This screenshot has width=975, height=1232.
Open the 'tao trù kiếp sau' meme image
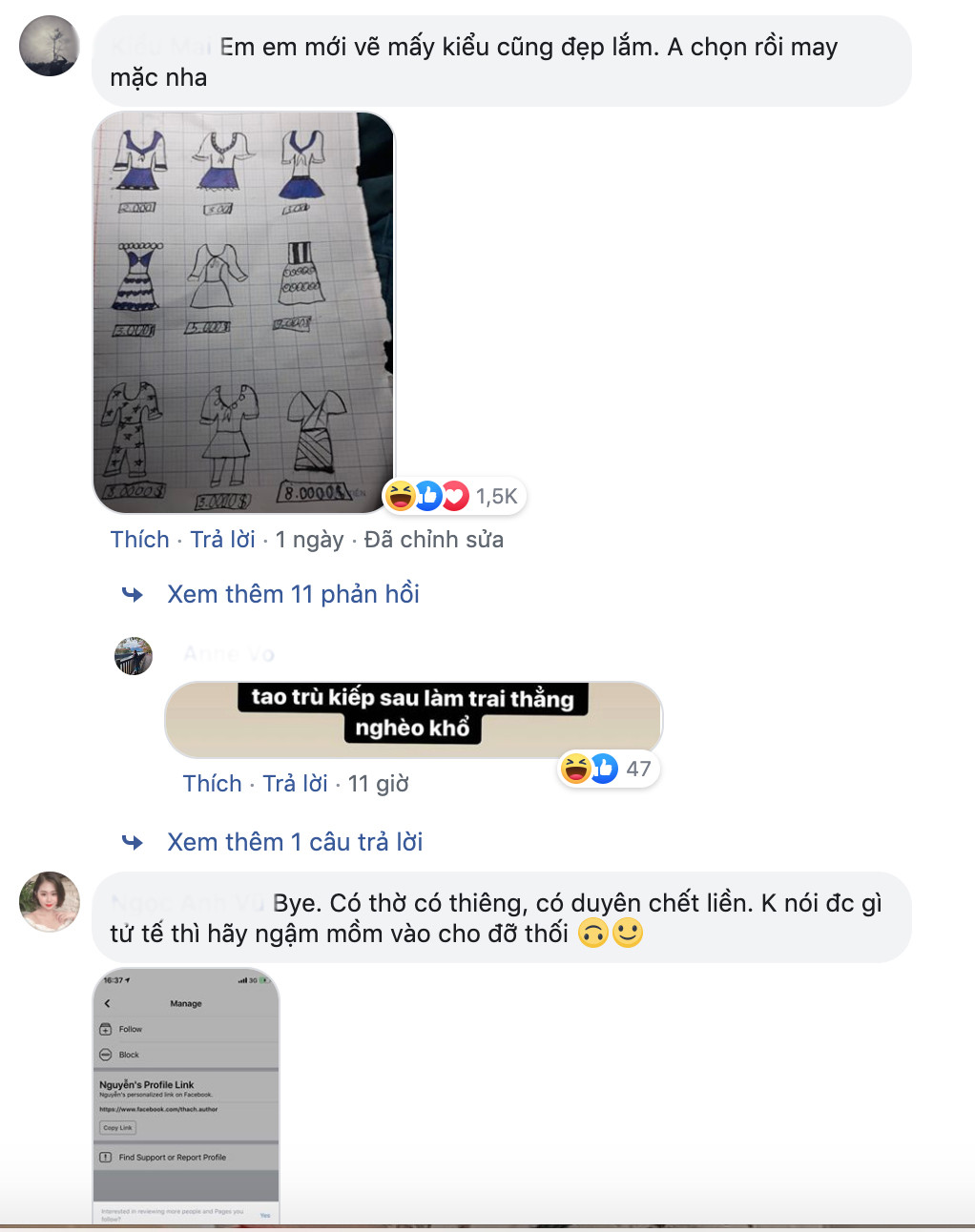pos(413,719)
